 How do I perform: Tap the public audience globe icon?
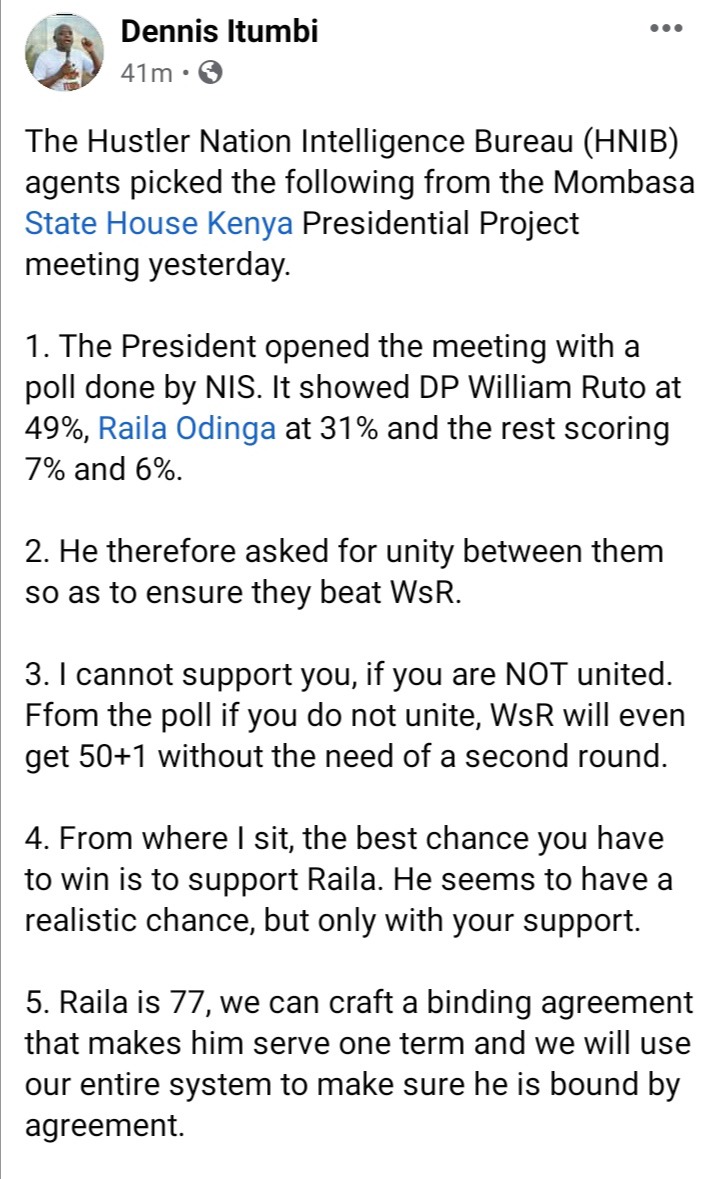tap(210, 73)
